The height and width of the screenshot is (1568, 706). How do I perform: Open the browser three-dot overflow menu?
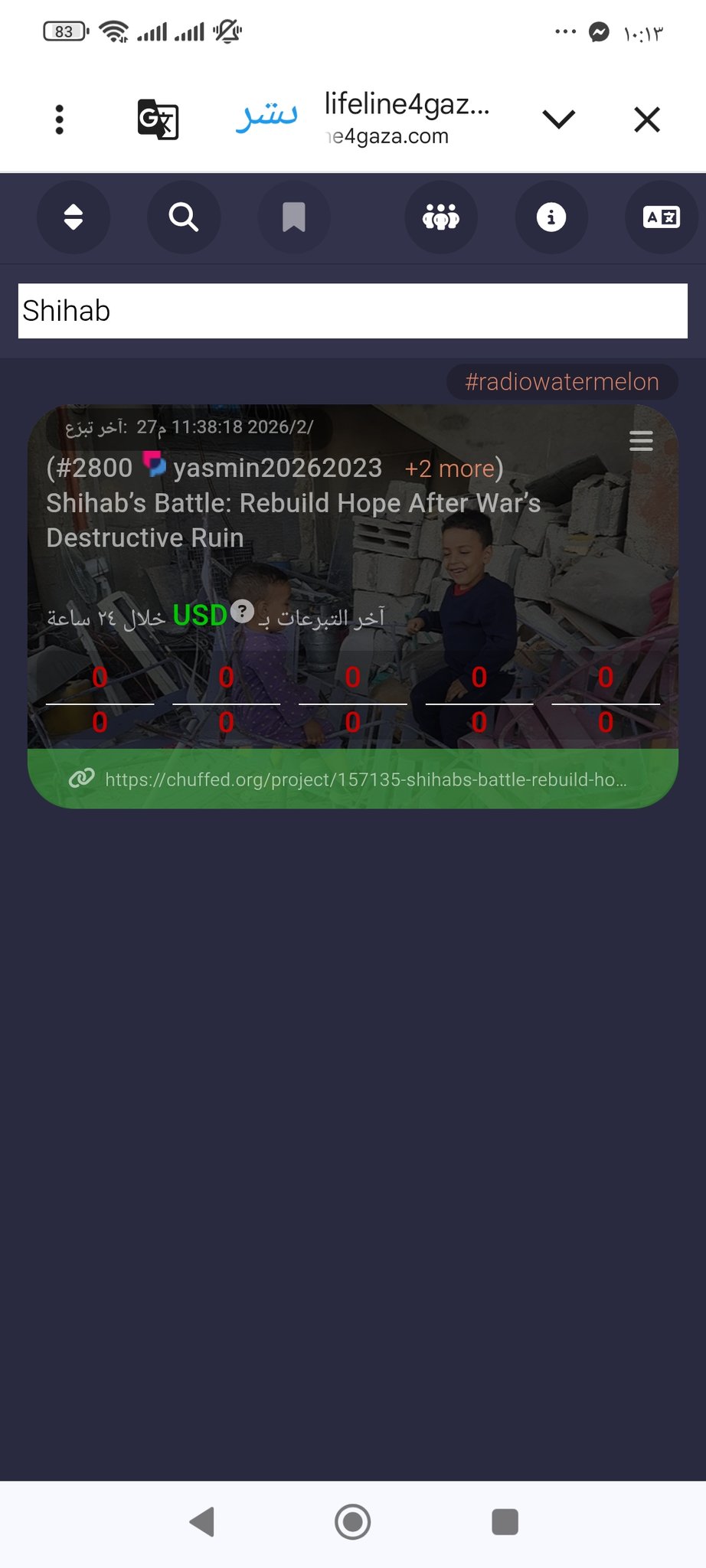(x=60, y=119)
